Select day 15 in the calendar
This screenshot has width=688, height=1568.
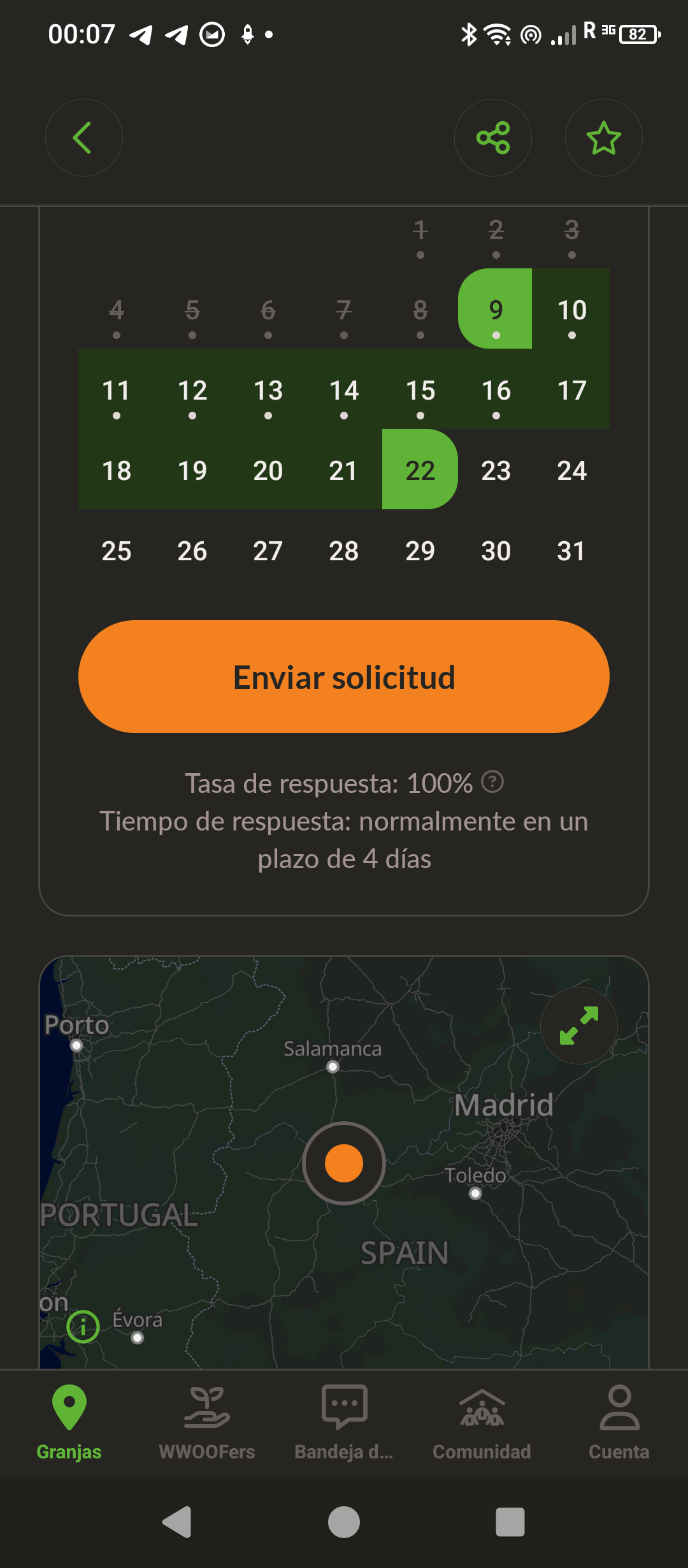click(420, 390)
